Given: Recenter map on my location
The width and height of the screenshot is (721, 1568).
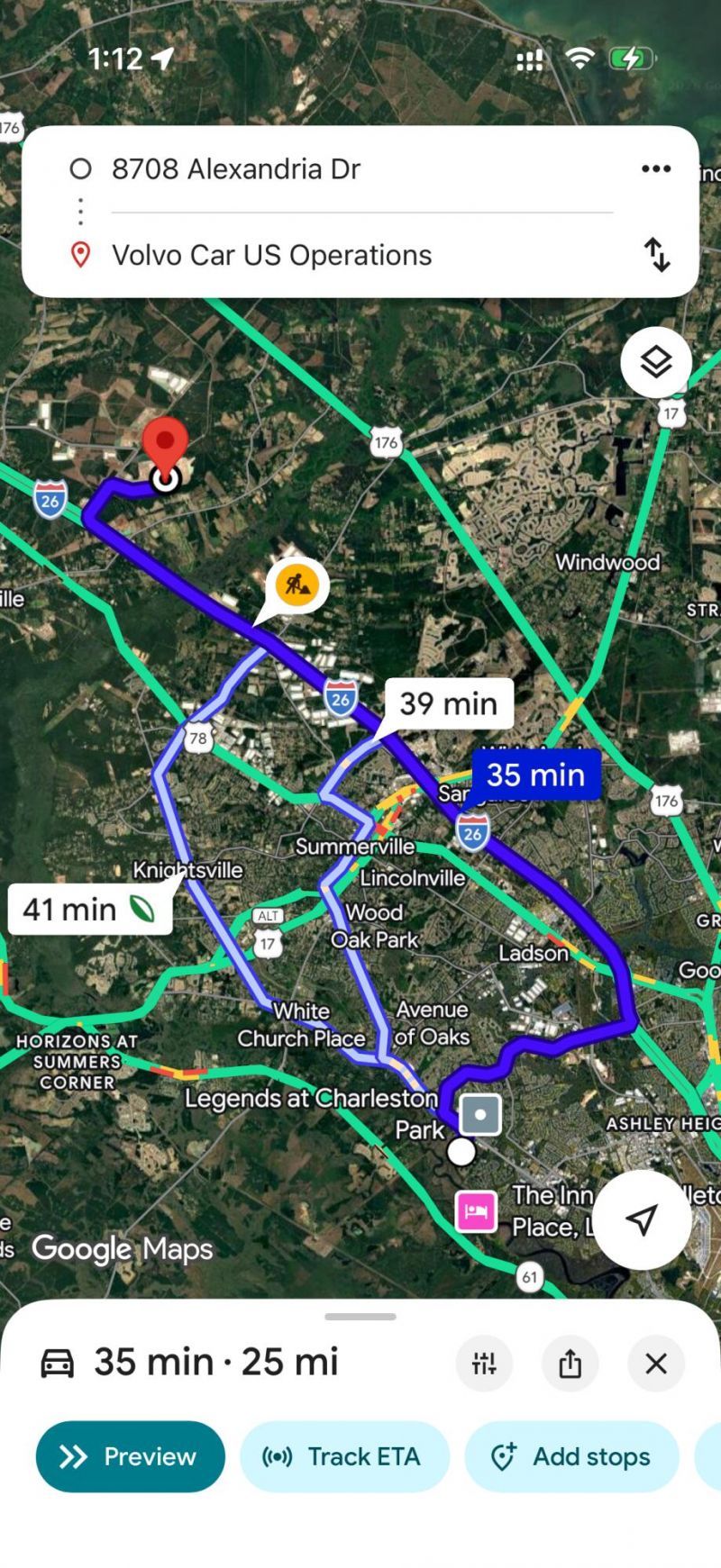Looking at the screenshot, I should coord(642,1219).
